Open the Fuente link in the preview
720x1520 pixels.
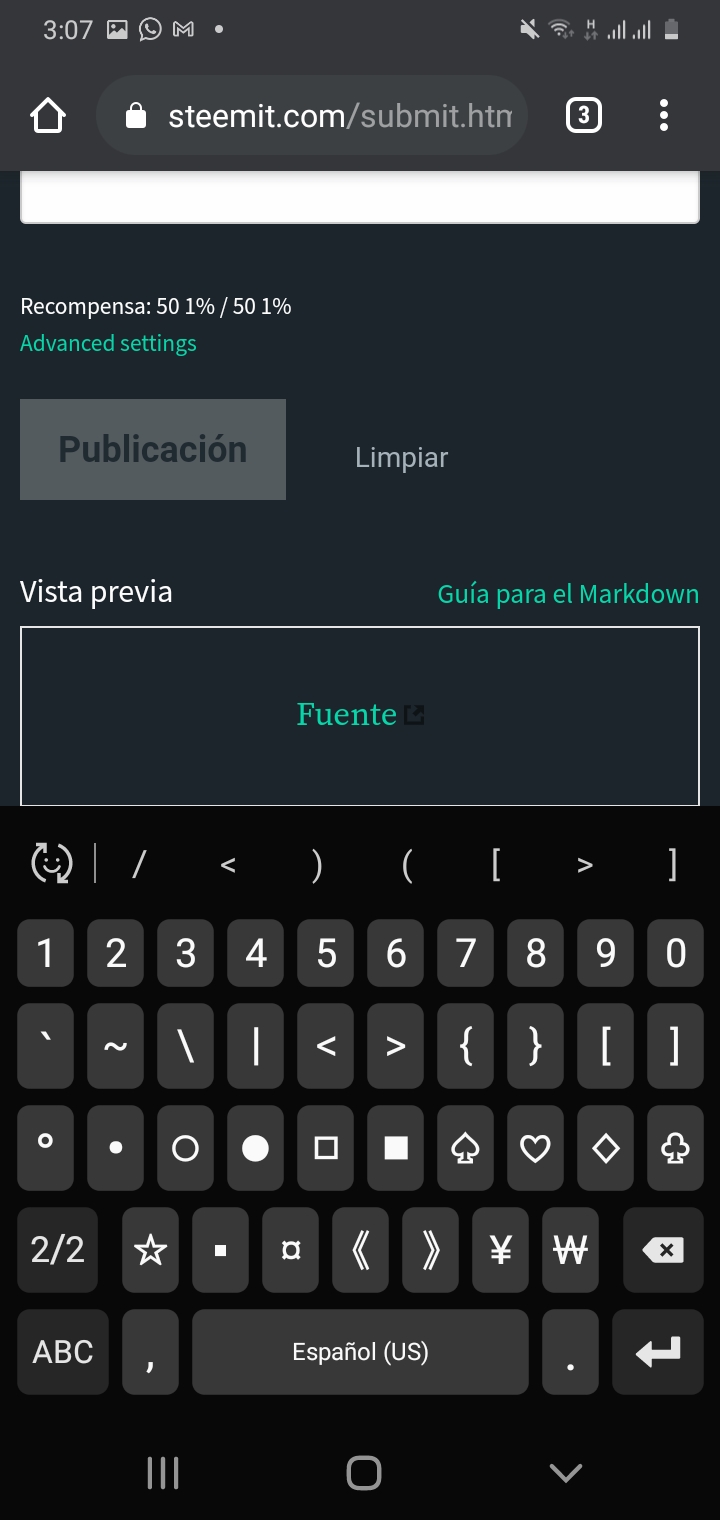click(x=347, y=714)
